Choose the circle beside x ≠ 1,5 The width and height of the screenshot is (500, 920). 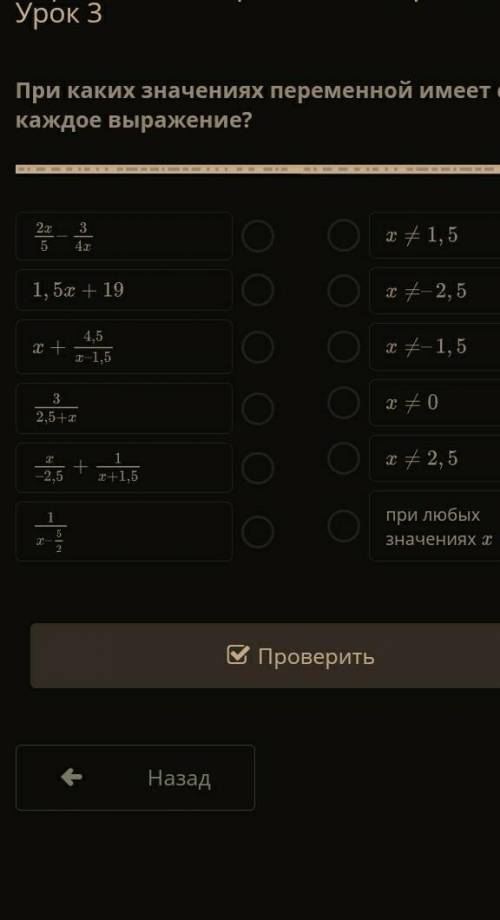(x=343, y=235)
